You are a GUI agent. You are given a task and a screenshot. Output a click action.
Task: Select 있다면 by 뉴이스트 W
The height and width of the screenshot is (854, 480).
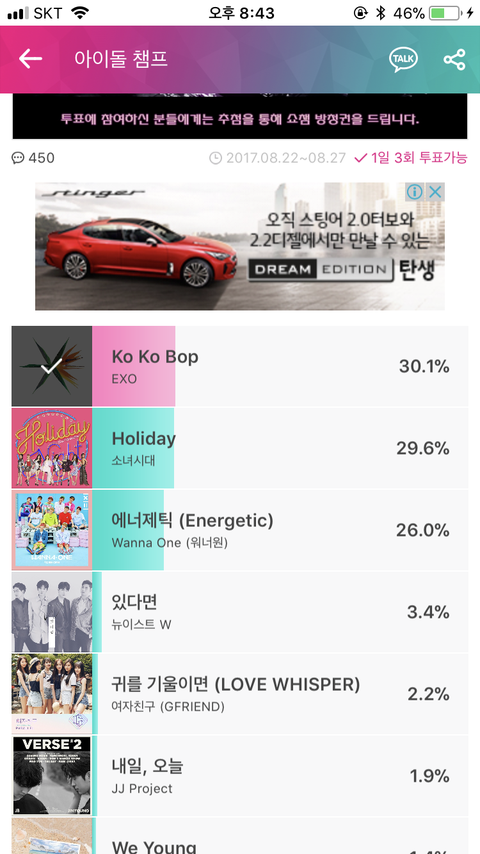tap(240, 612)
